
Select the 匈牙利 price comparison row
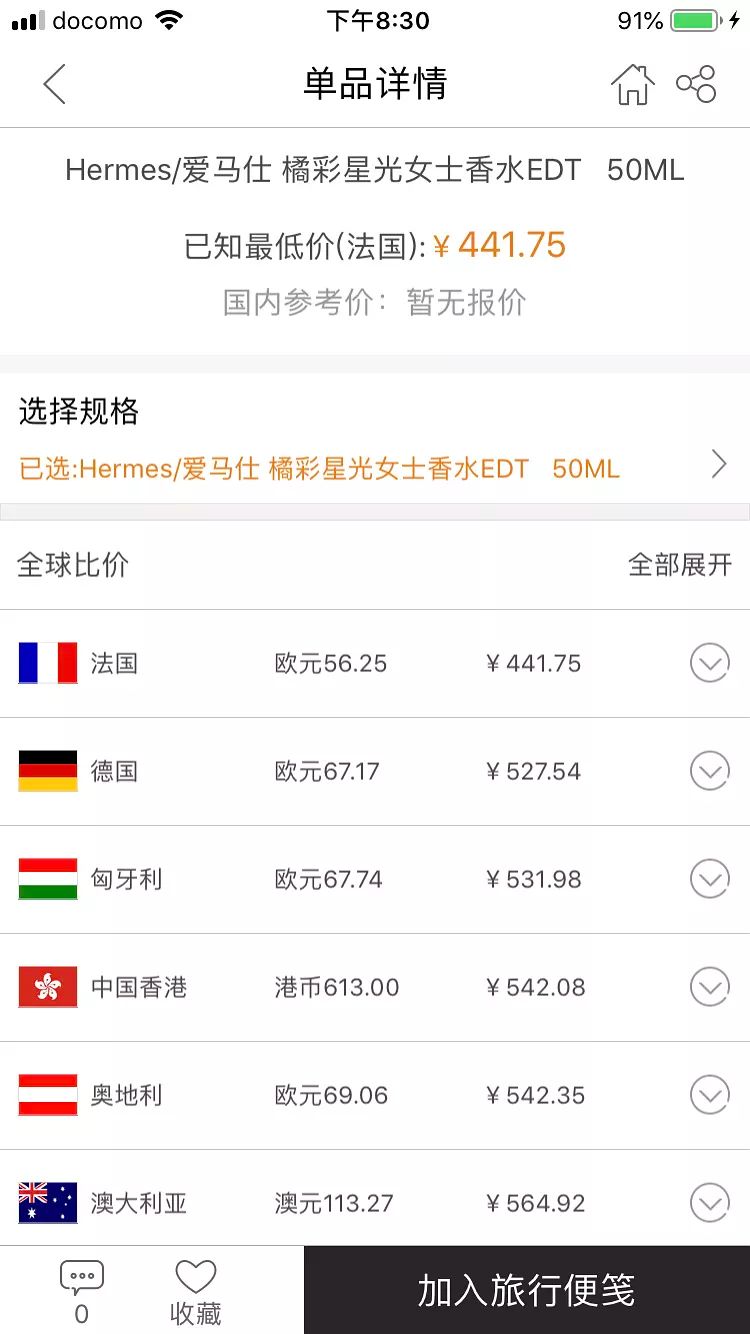click(375, 879)
